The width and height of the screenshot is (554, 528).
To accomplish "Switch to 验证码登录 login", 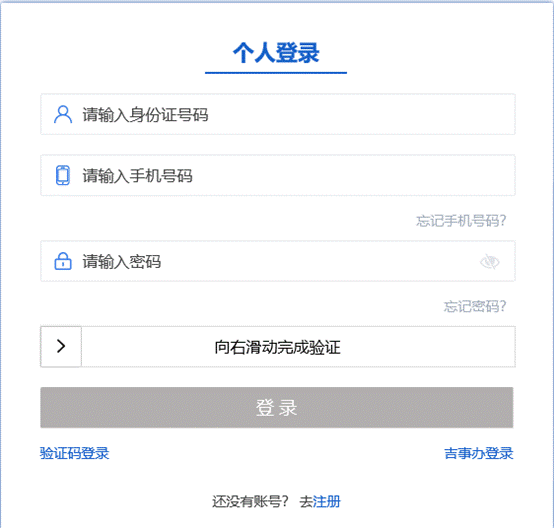I will [x=75, y=453].
